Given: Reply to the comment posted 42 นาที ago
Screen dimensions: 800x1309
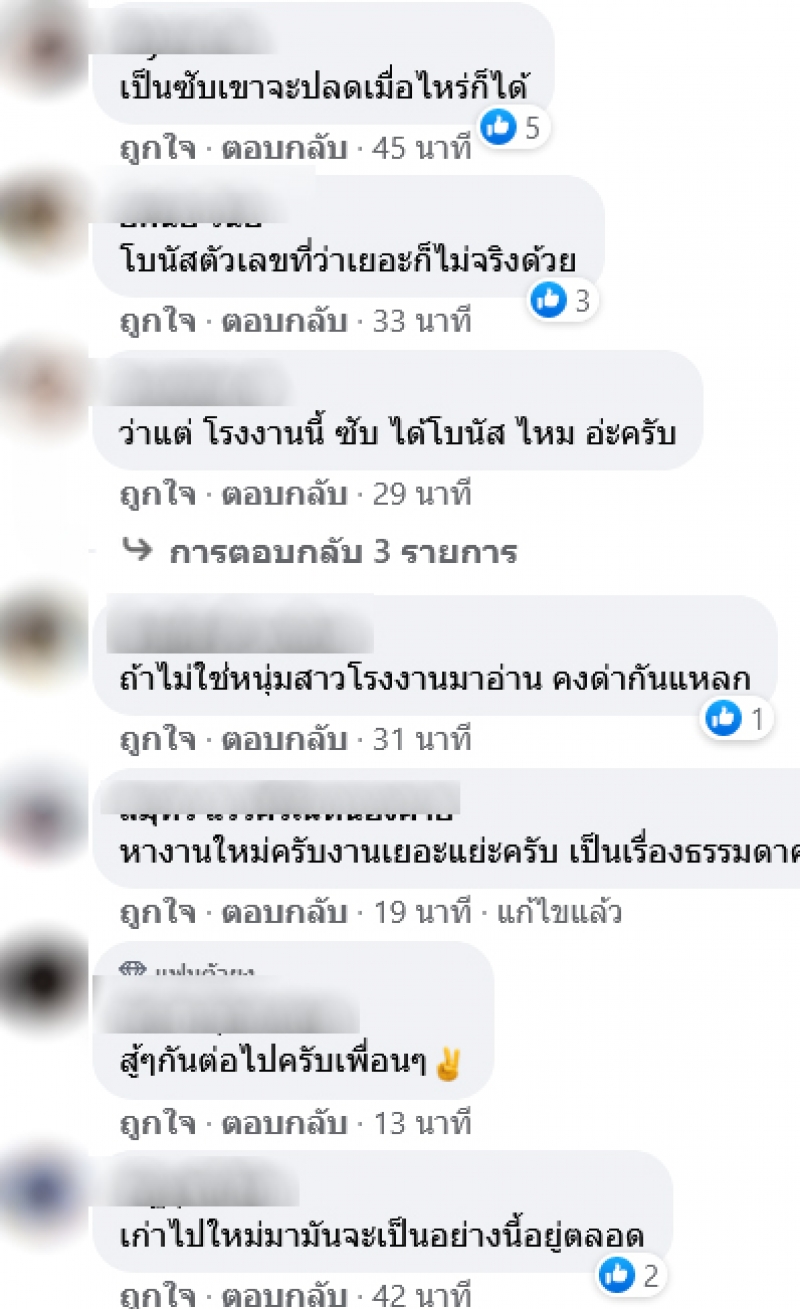Looking at the screenshot, I should (x=283, y=1296).
